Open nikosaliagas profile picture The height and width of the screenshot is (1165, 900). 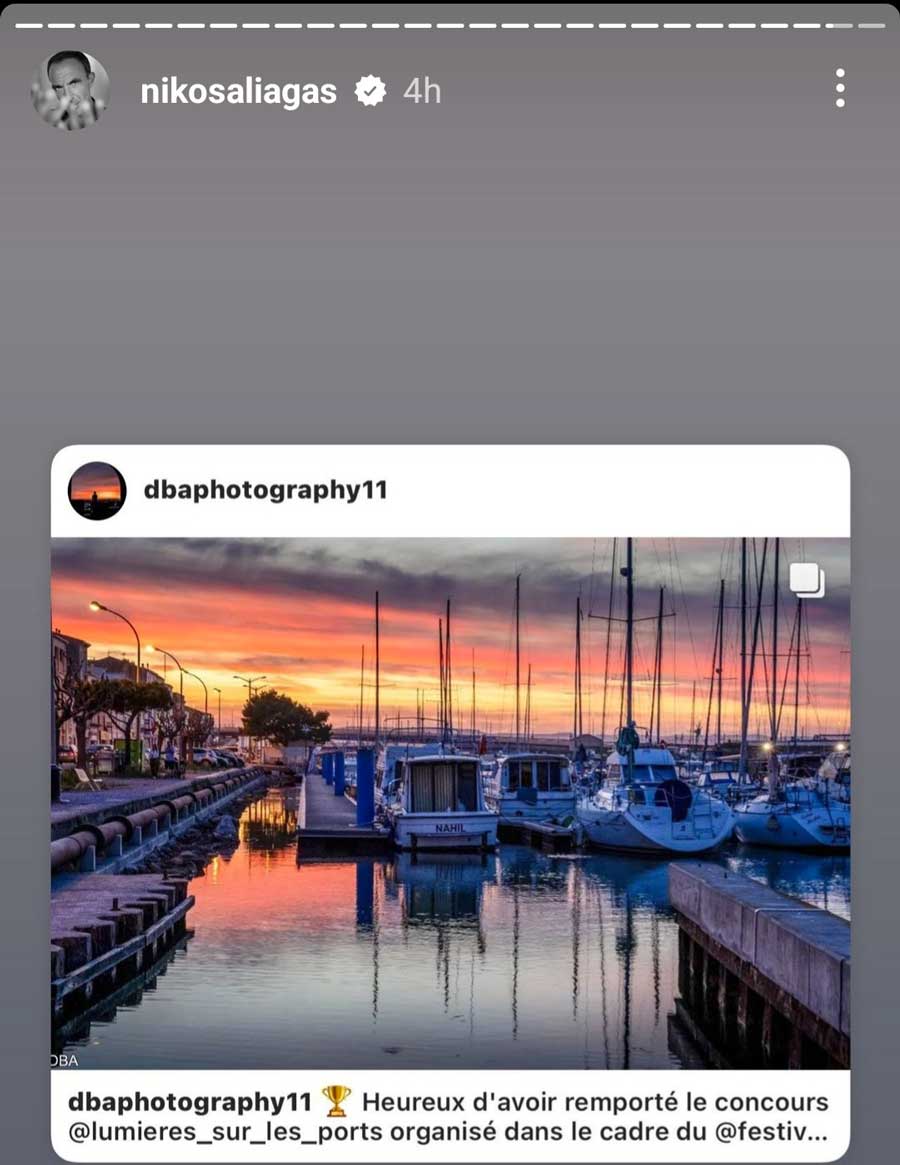click(x=70, y=90)
